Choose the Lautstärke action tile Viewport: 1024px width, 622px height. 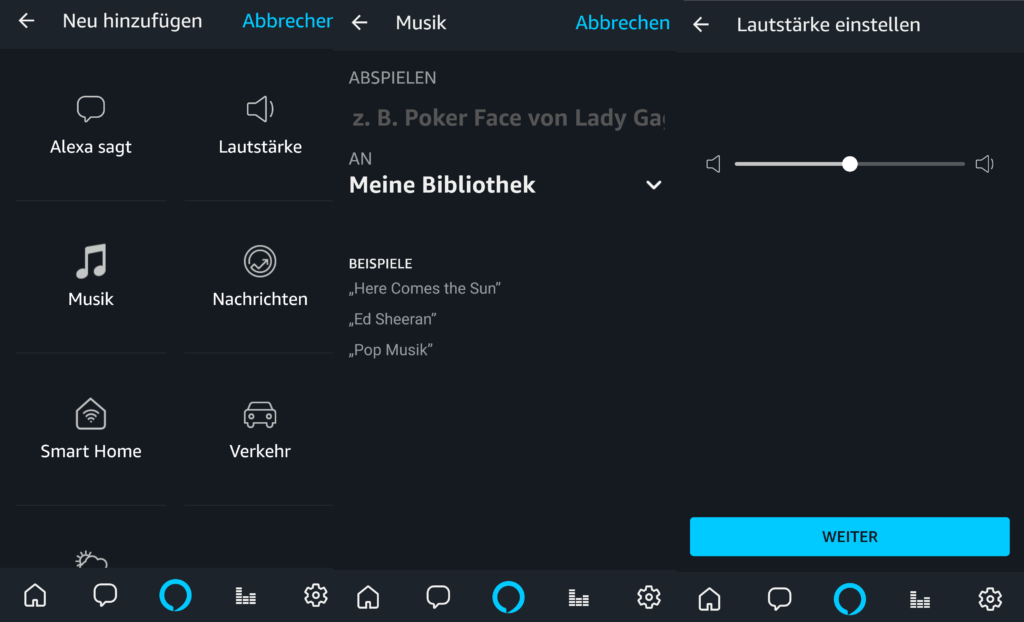(260, 126)
